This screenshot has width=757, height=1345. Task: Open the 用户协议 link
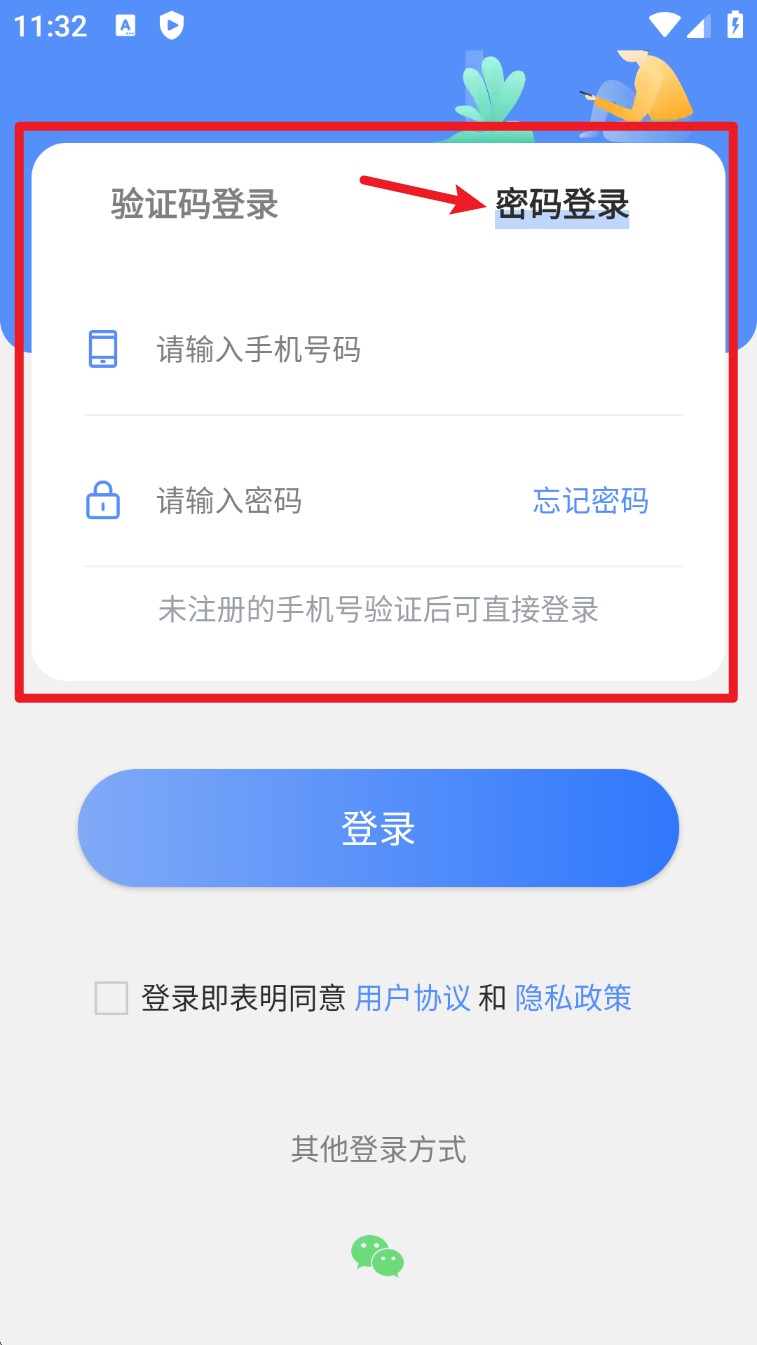coord(412,998)
